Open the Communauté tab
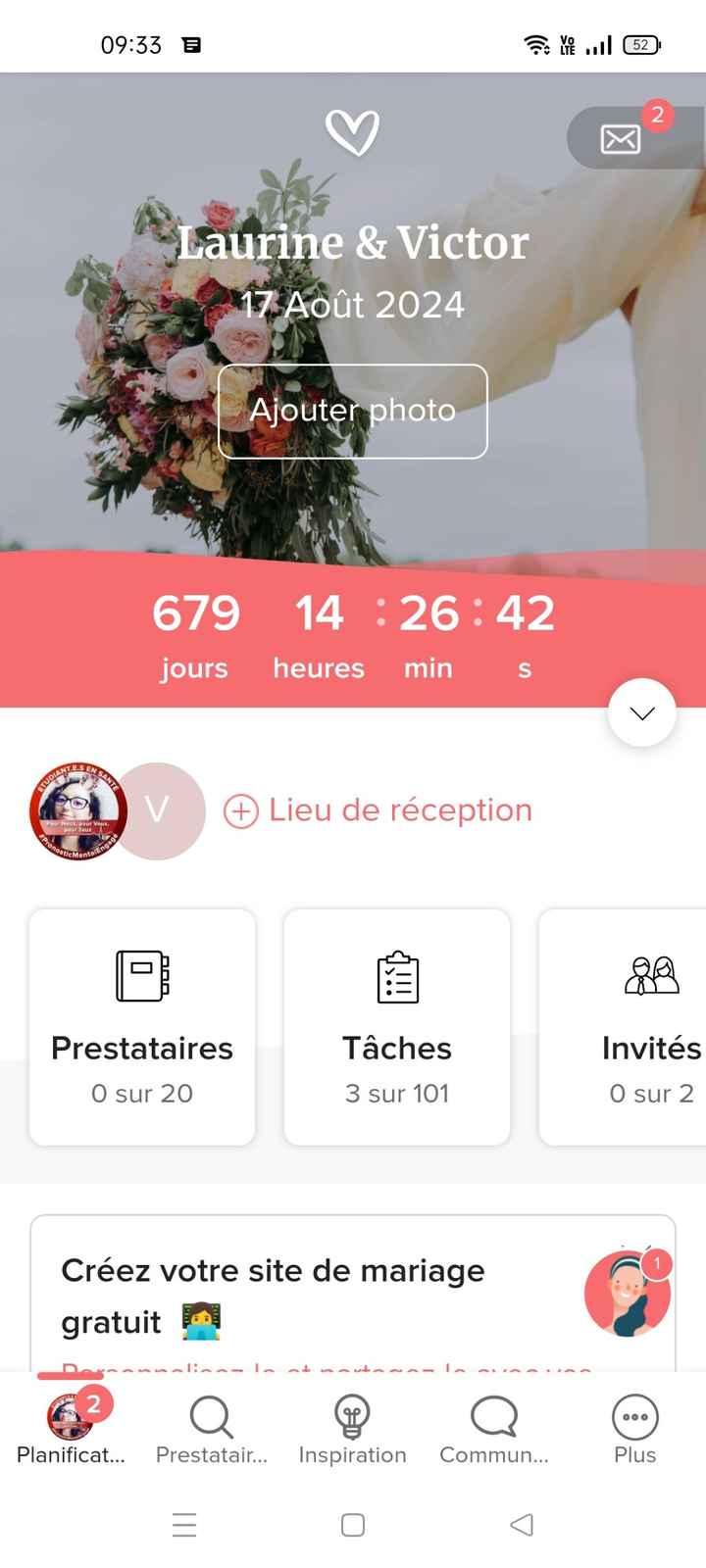The image size is (706, 1568). 493,1430
